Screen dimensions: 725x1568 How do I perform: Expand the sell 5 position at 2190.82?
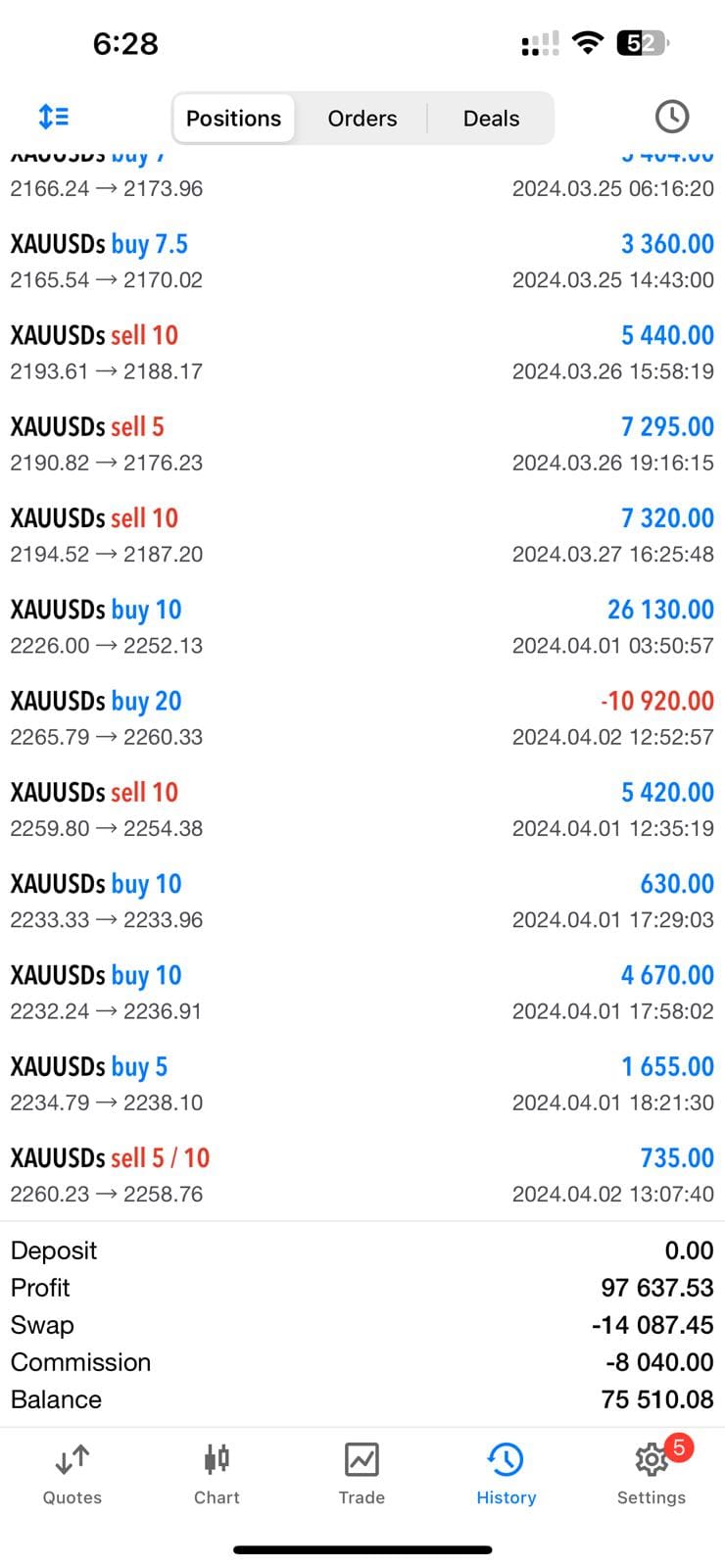point(362,444)
